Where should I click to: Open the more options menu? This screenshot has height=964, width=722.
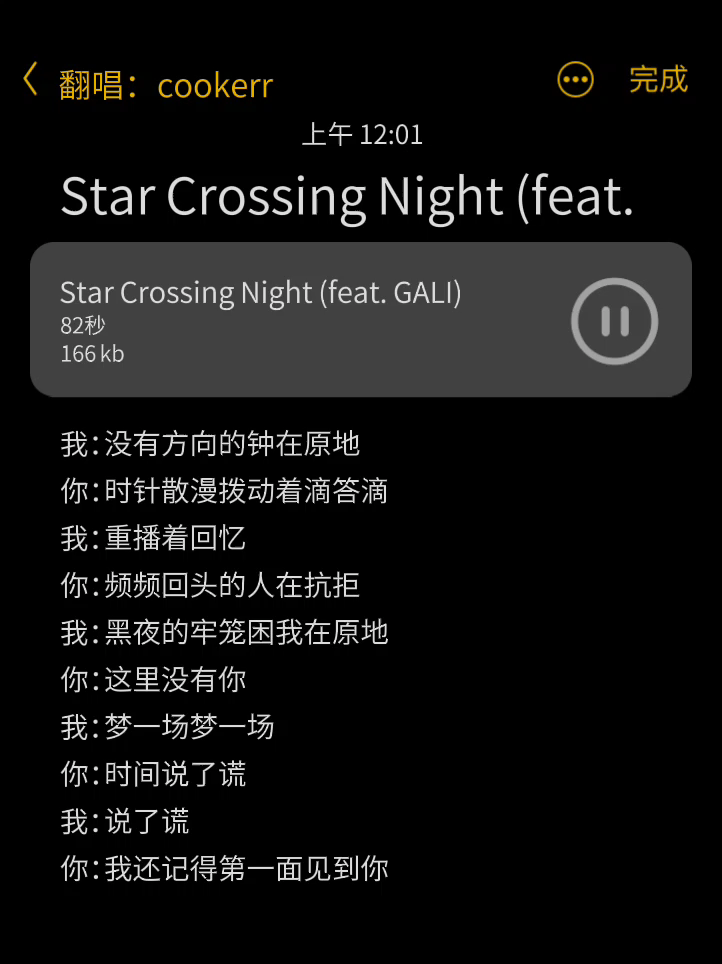575,80
